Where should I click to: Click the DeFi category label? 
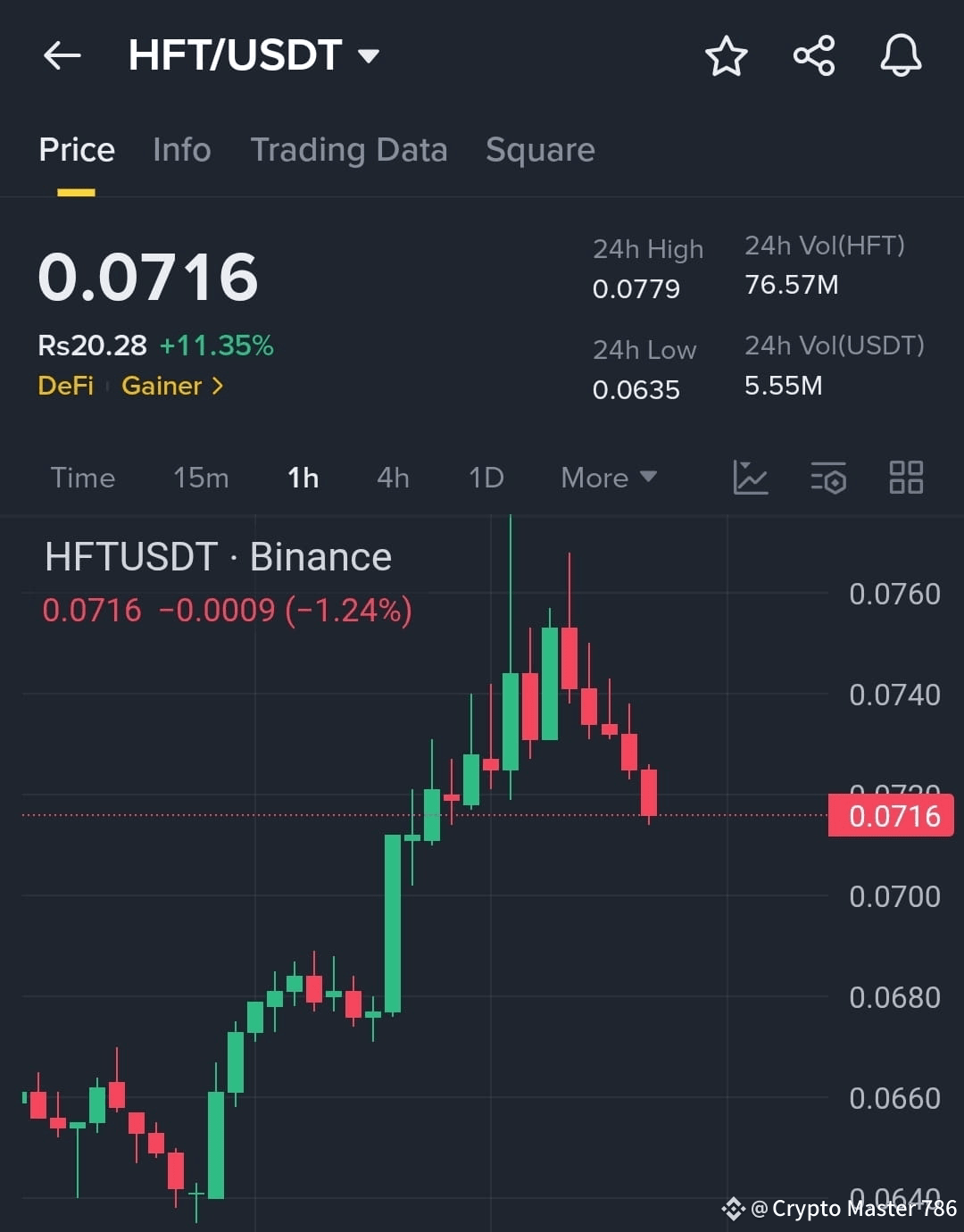point(65,386)
